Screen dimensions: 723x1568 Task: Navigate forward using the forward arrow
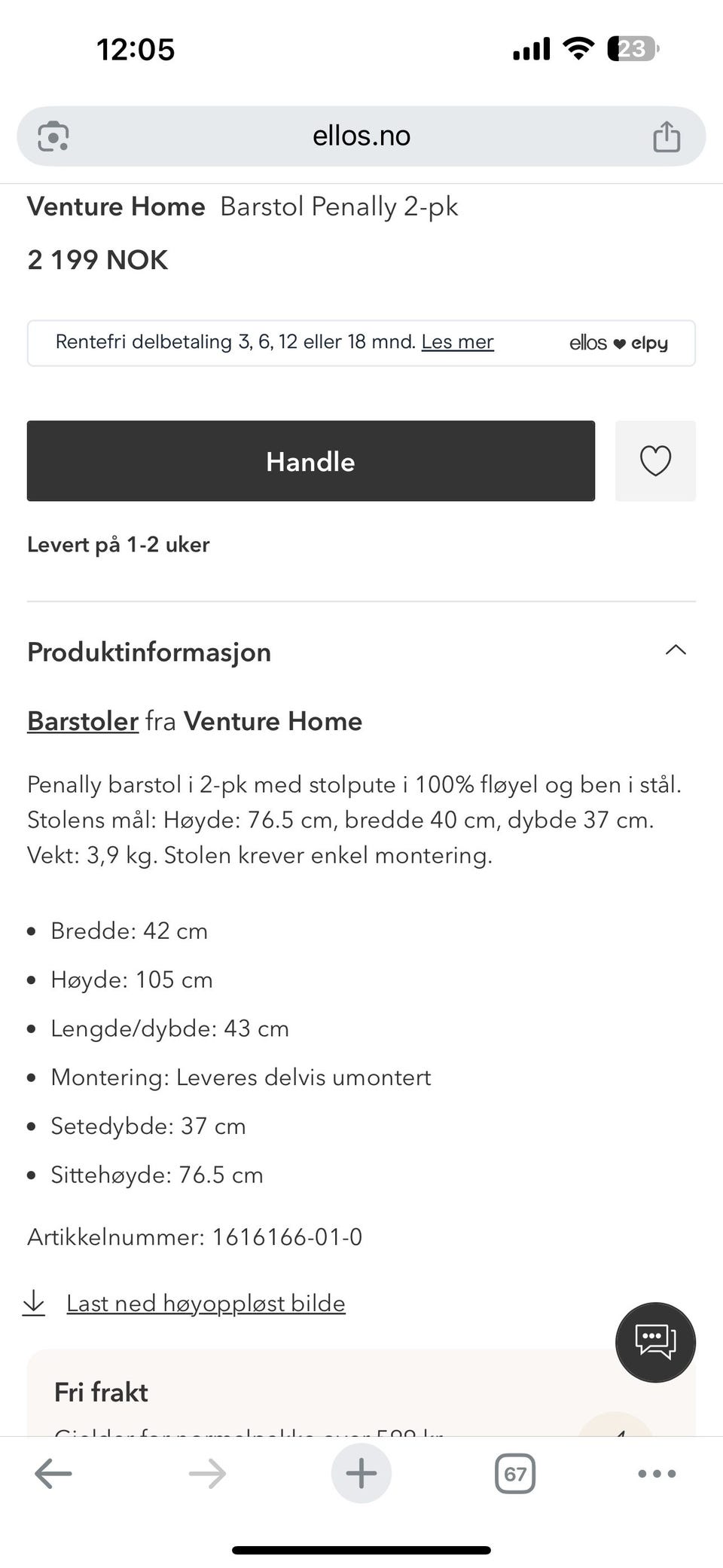click(x=207, y=1473)
